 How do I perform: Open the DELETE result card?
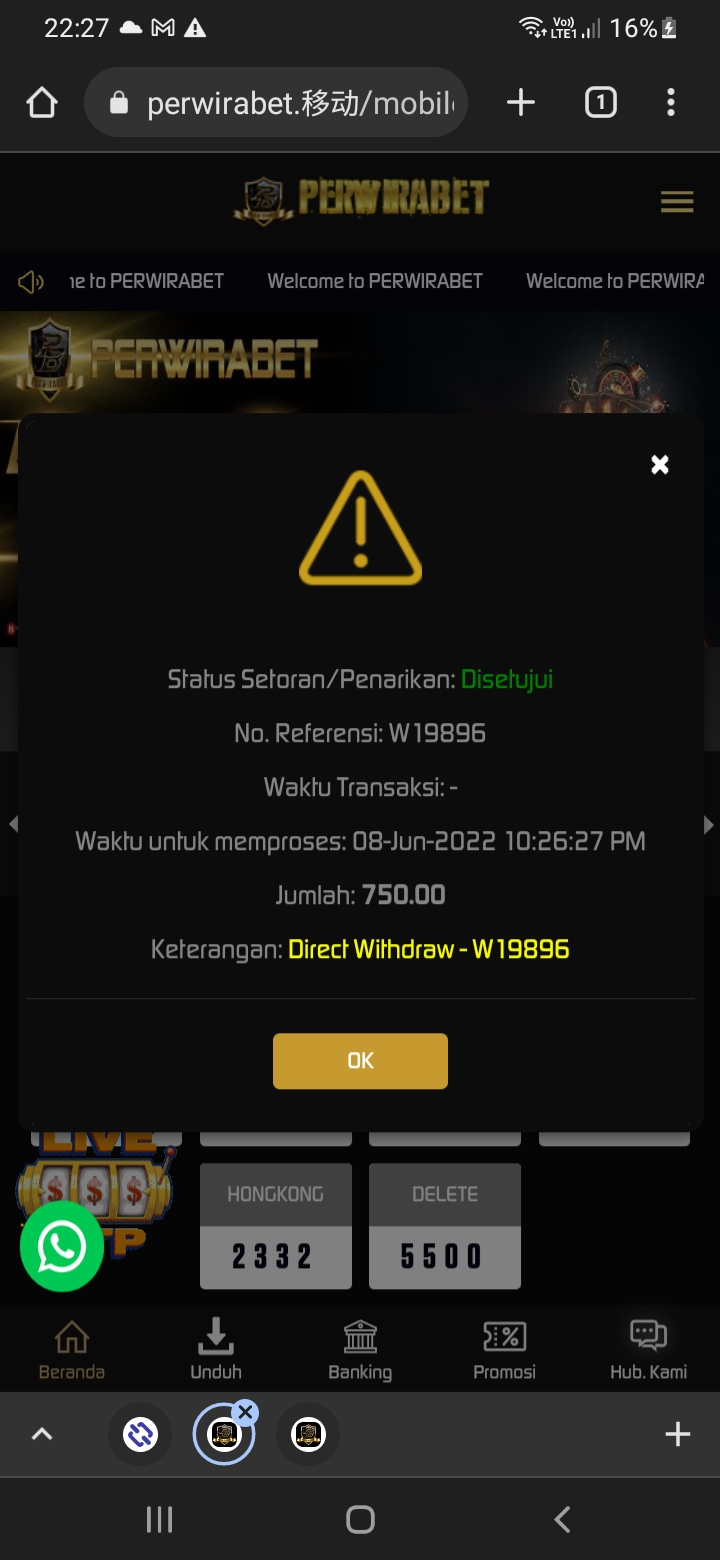(445, 1226)
